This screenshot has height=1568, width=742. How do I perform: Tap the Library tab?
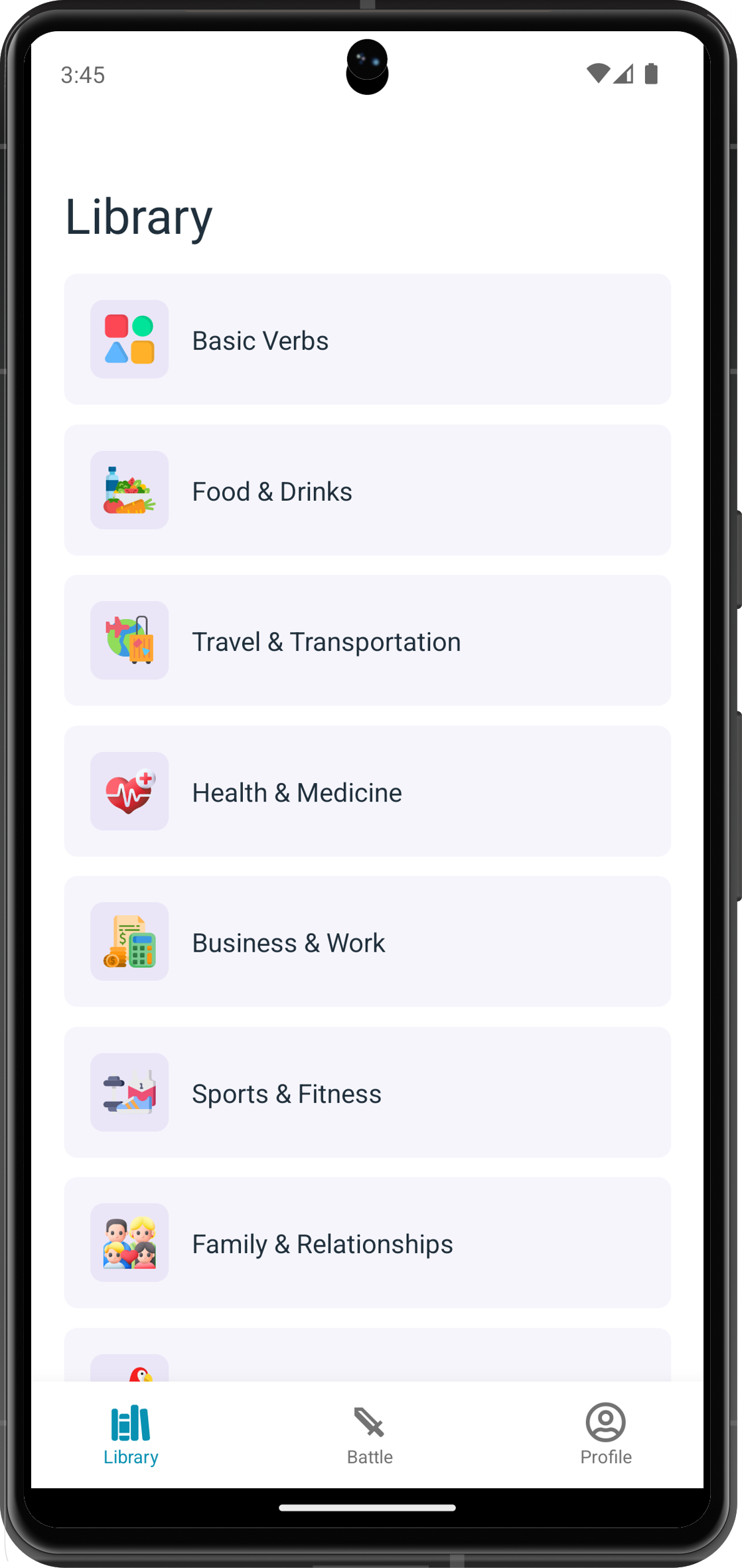[x=131, y=1435]
